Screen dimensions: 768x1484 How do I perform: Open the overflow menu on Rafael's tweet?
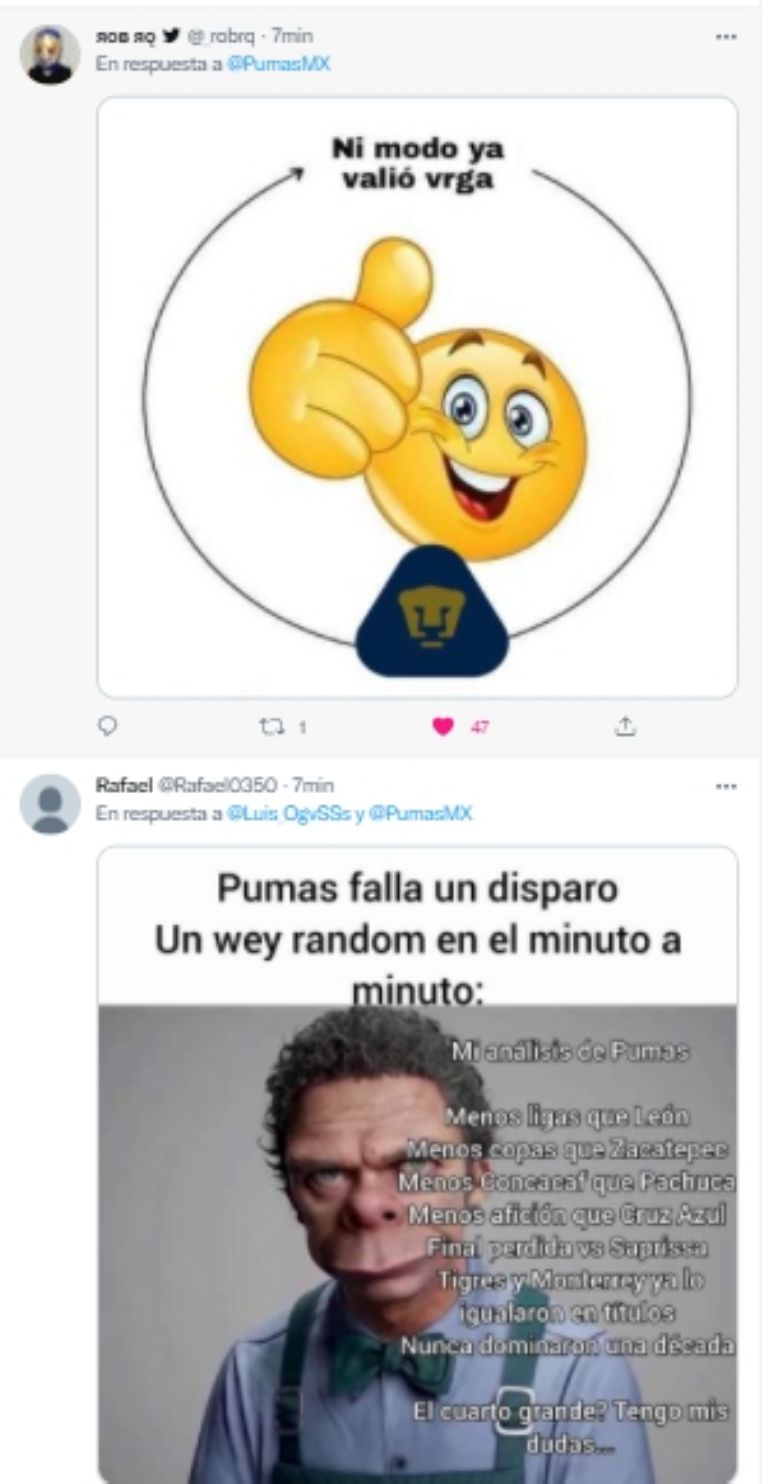click(727, 786)
